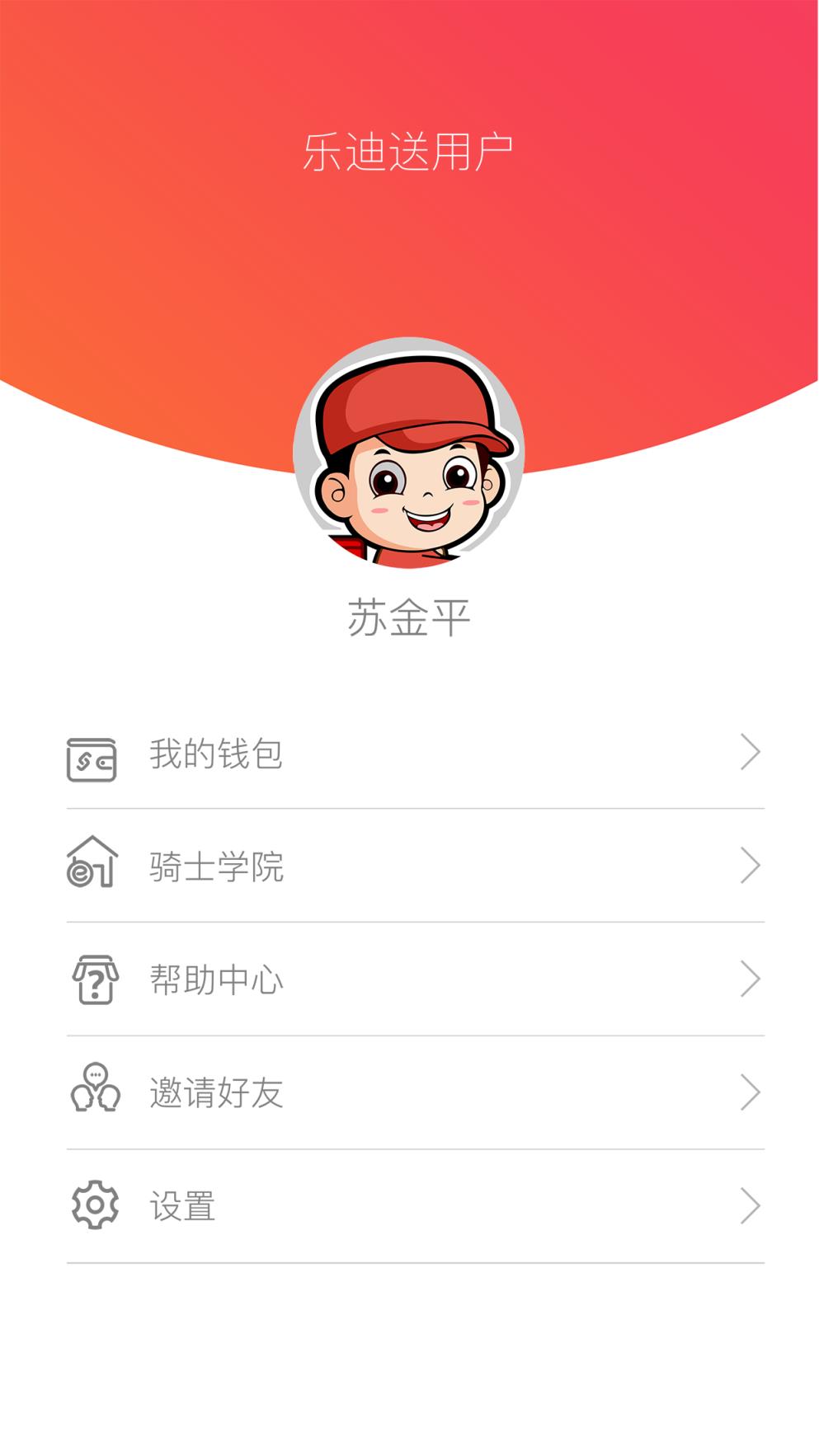Screen dimensions: 819x1456
Task: Click the help center question mark icon
Action: click(x=93, y=979)
